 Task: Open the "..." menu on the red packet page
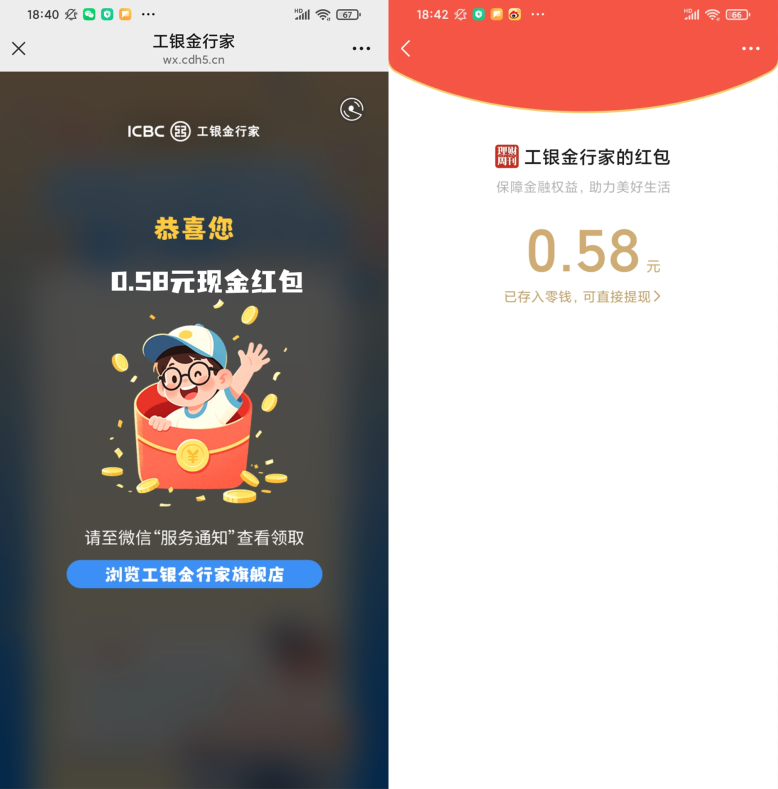751,48
